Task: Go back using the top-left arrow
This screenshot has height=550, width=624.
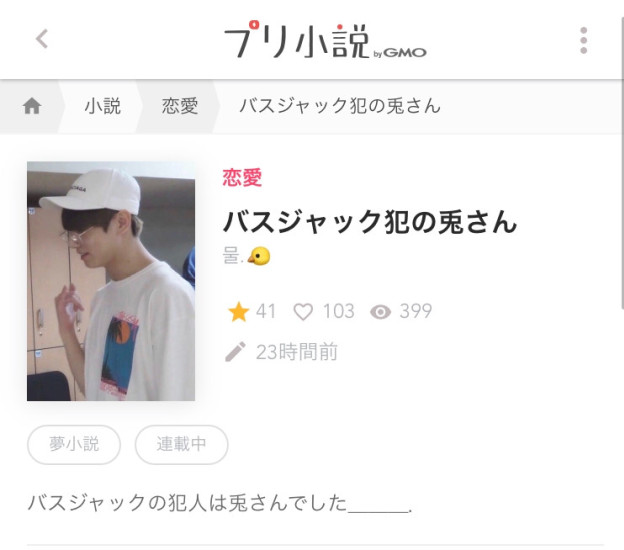Action: (41, 39)
